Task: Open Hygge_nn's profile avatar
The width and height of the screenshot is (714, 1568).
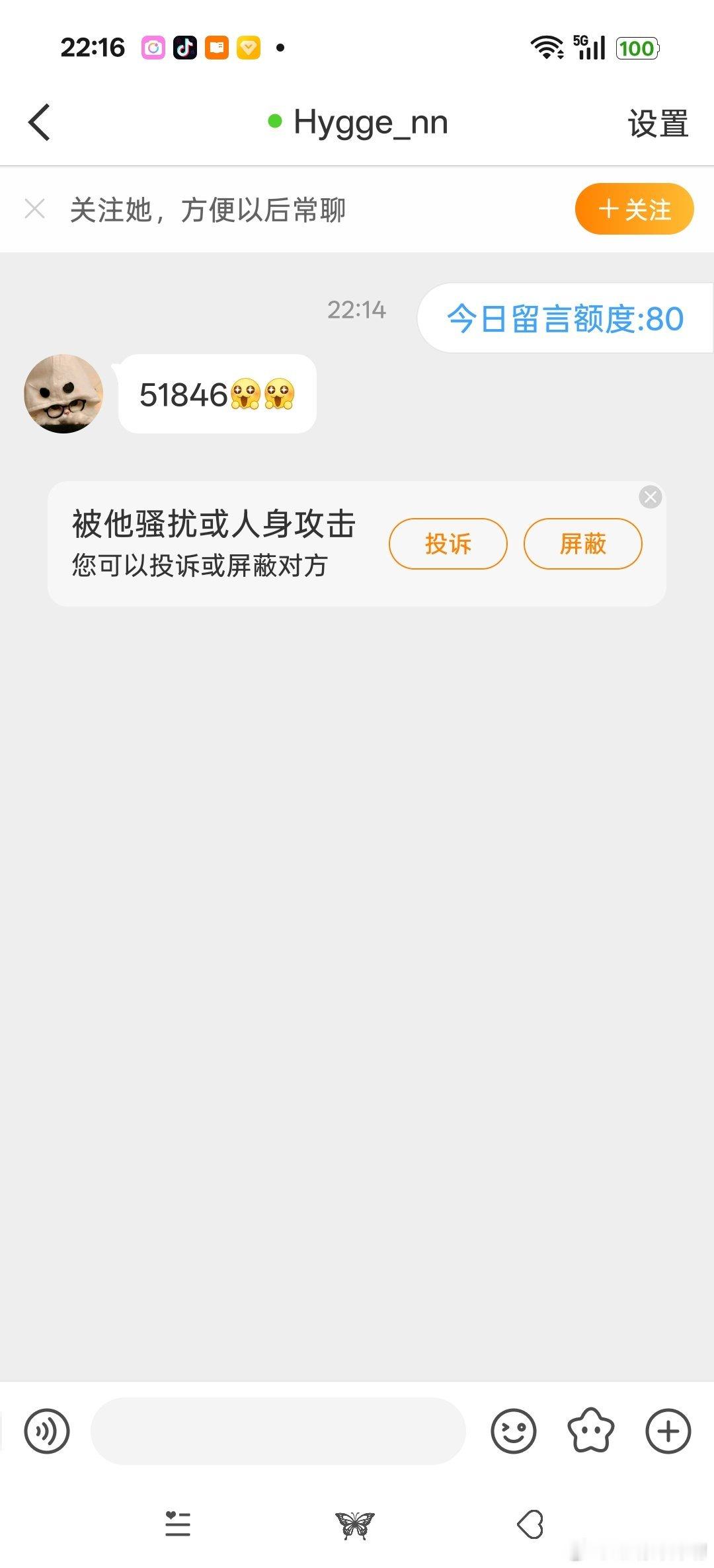Action: click(63, 393)
